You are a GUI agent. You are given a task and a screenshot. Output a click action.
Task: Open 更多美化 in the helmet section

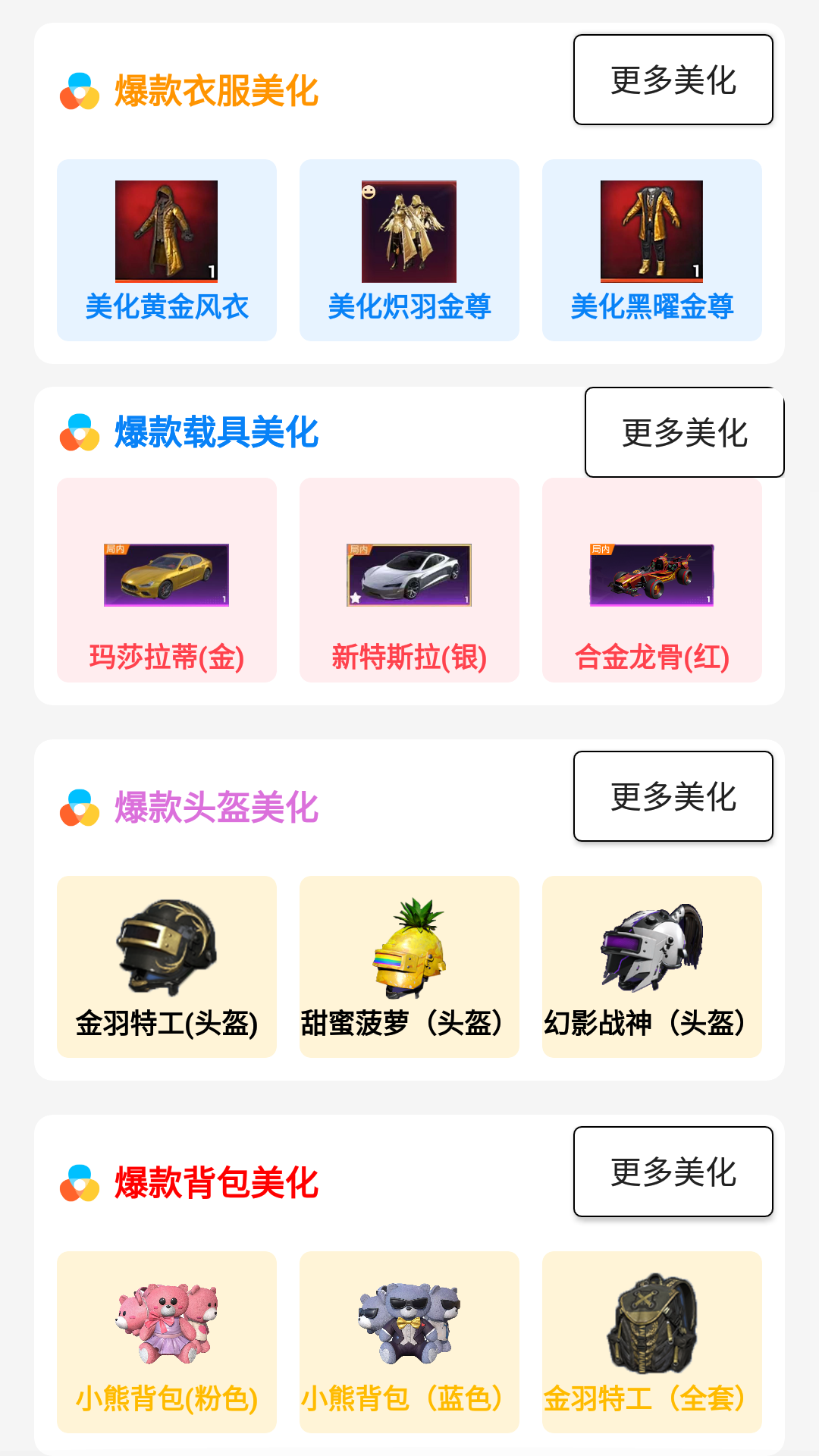click(672, 796)
